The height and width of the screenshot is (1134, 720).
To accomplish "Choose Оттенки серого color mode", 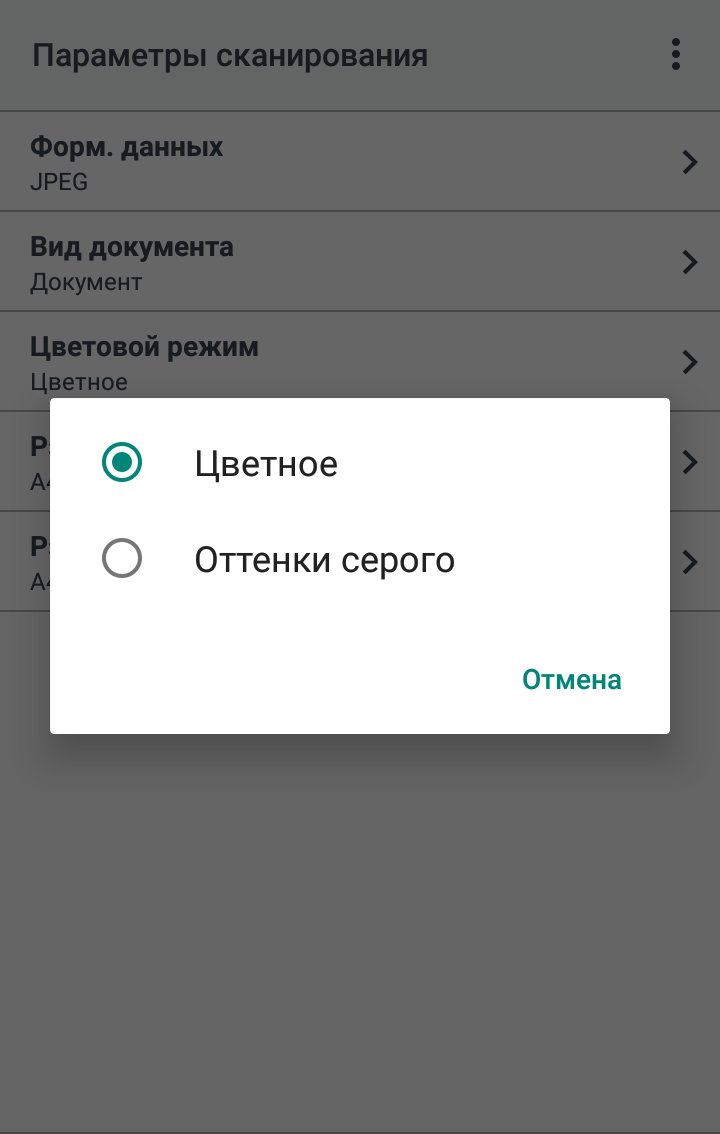I will click(122, 559).
